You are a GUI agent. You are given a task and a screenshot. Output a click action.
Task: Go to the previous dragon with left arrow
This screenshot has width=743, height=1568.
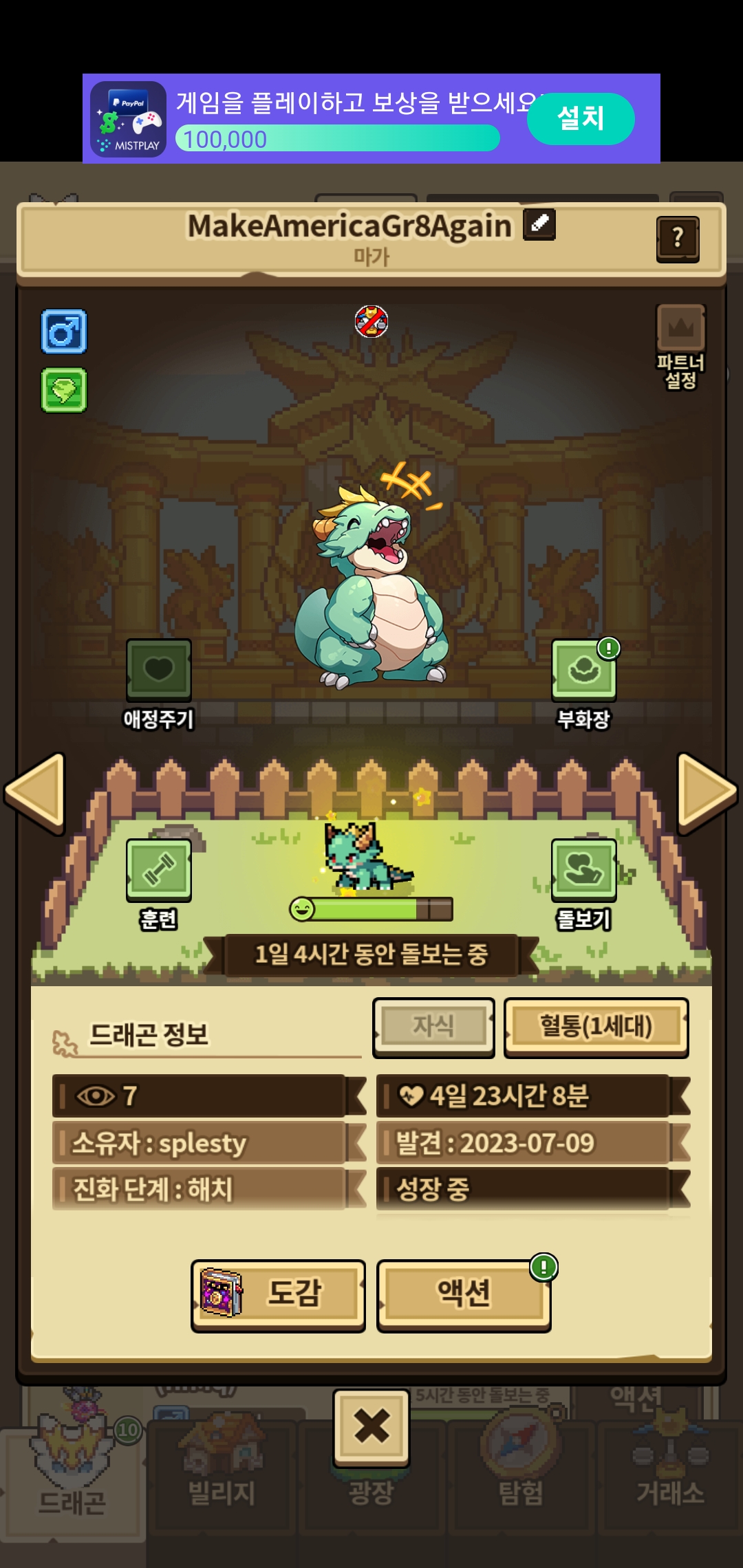(35, 793)
